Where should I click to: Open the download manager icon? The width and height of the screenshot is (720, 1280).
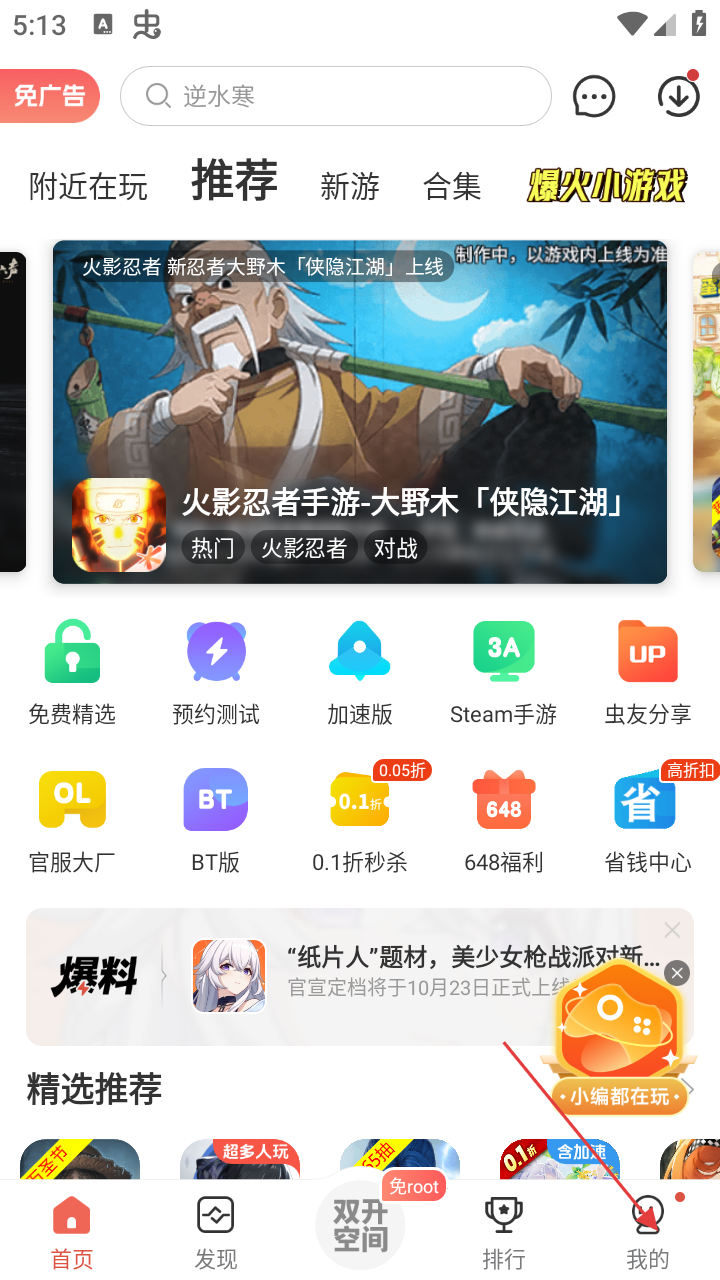click(x=678, y=97)
